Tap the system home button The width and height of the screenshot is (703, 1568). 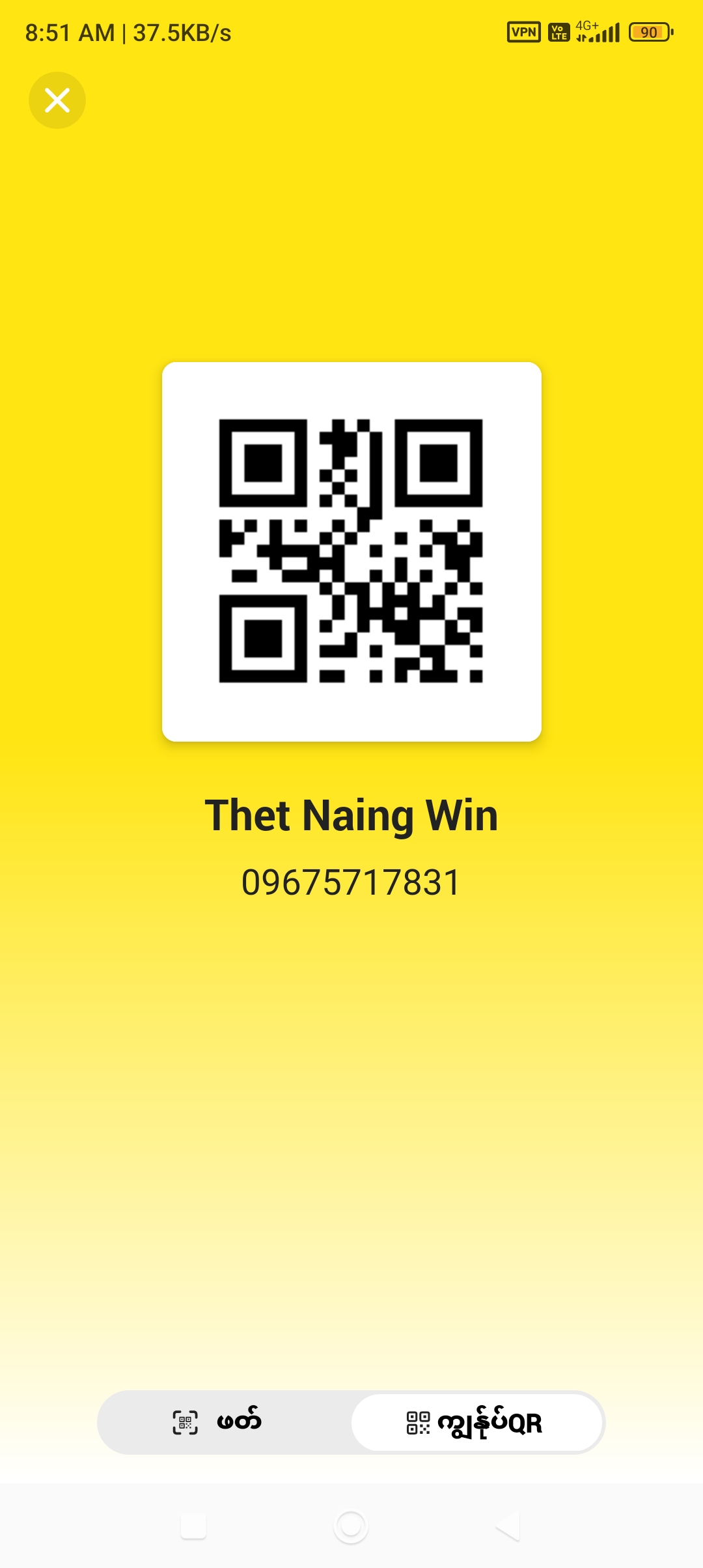point(351,1526)
